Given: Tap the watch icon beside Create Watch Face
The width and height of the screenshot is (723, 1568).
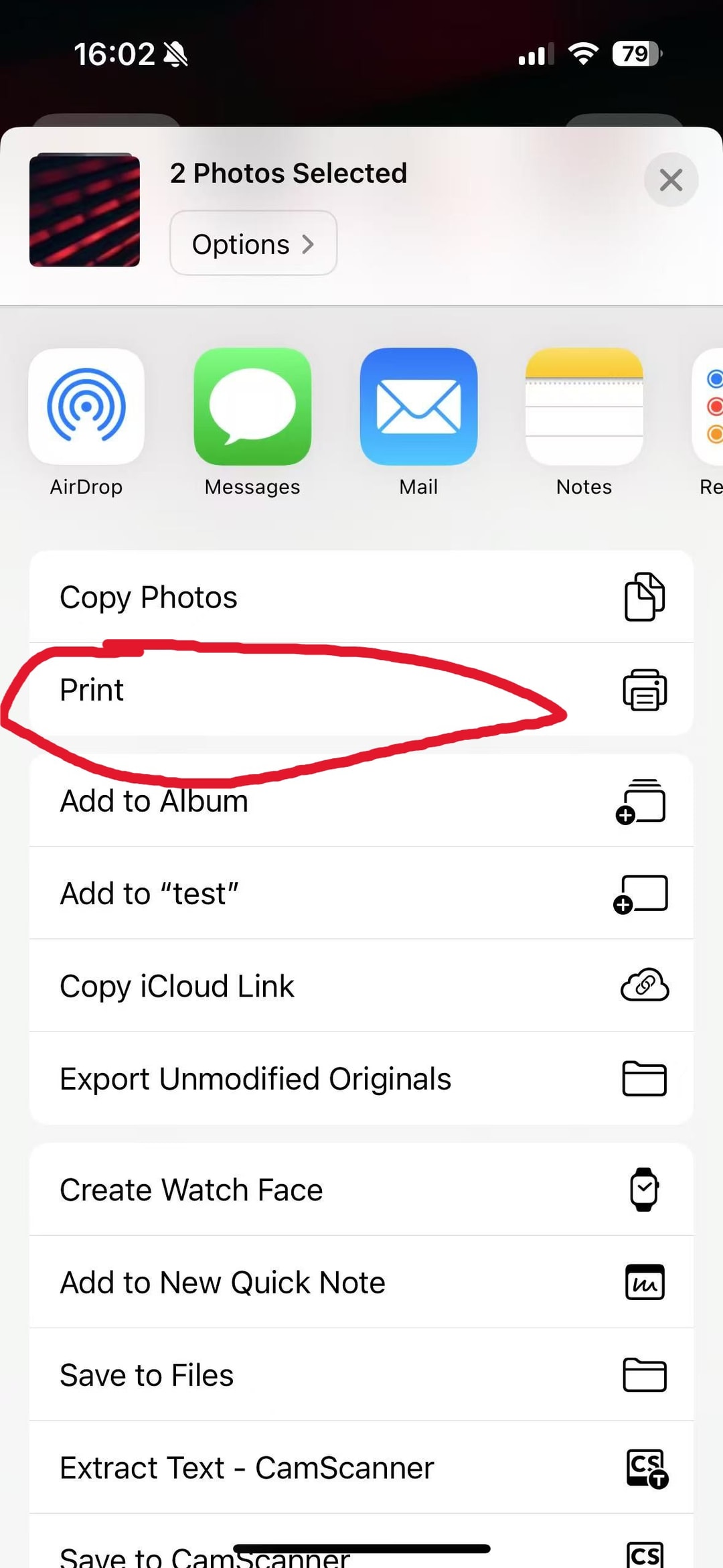Looking at the screenshot, I should [x=643, y=1189].
